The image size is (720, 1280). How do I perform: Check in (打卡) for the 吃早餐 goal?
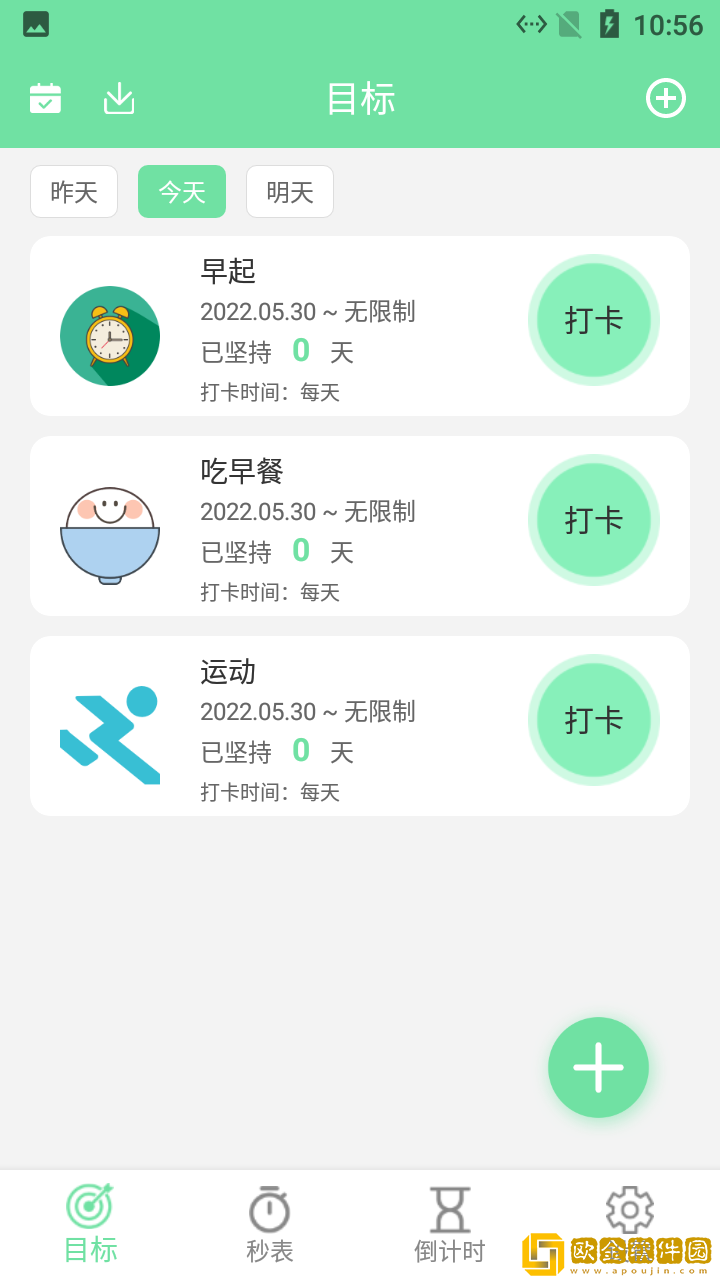click(594, 520)
